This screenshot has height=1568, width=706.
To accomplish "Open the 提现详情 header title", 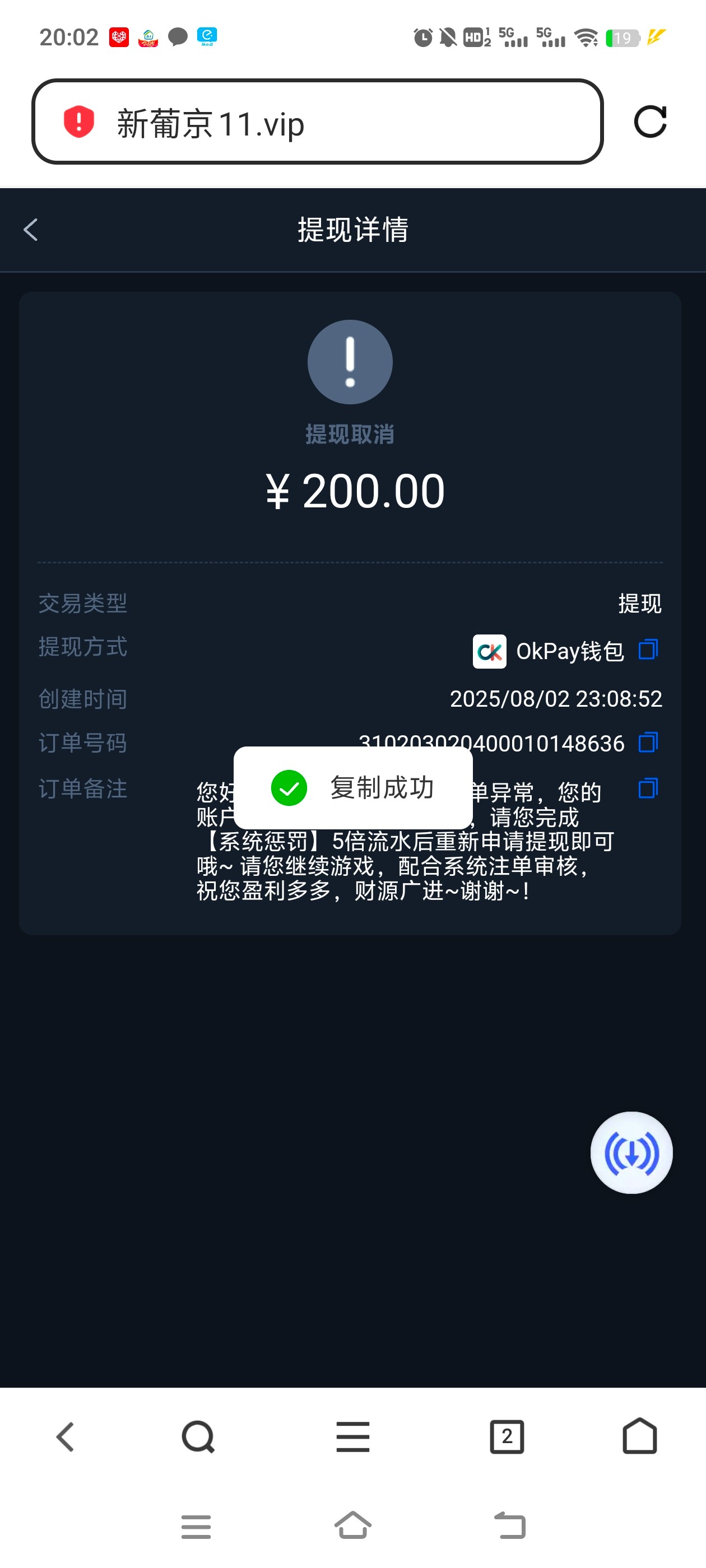I will click(352, 230).
